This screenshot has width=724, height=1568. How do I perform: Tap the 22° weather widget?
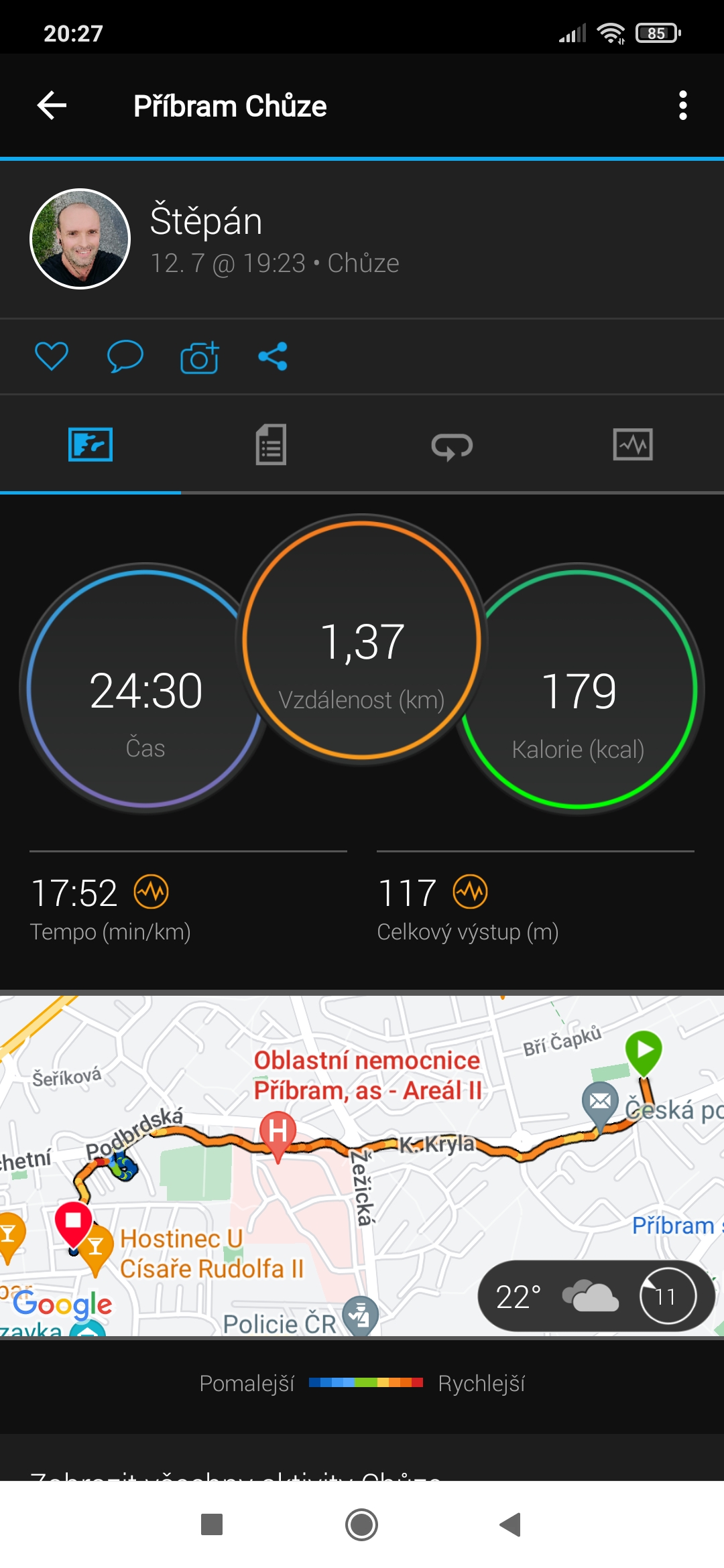click(x=597, y=1296)
